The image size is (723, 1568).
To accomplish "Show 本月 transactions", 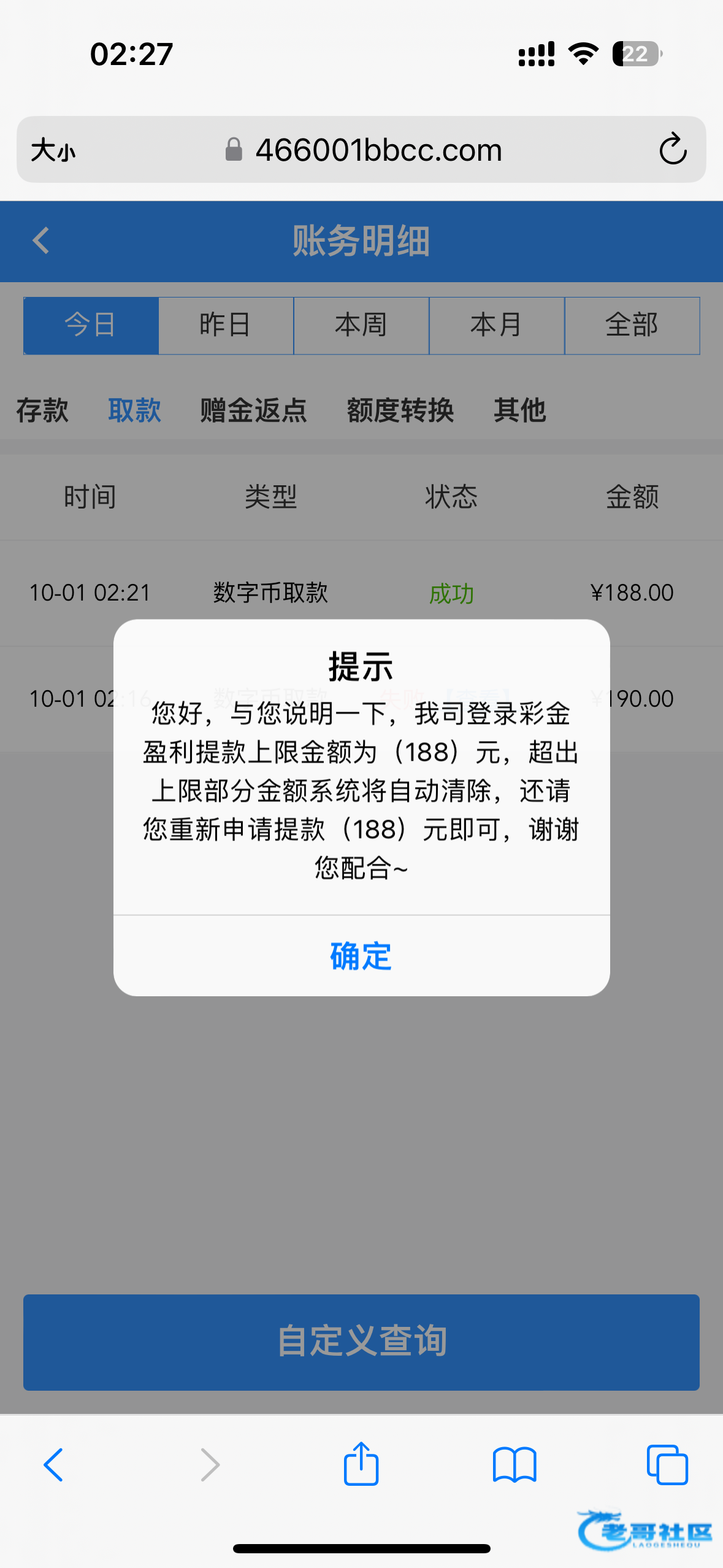I will (496, 325).
